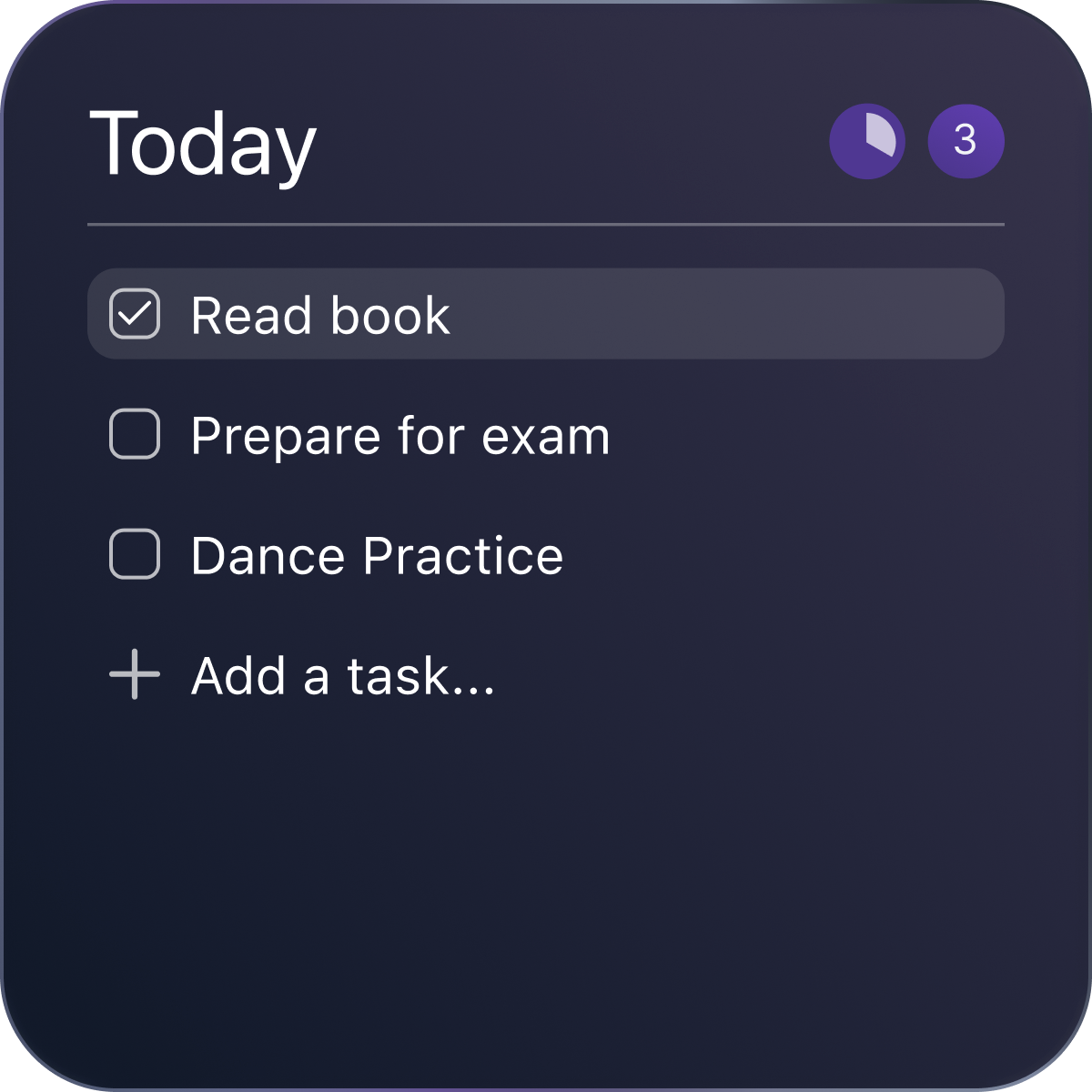Uncheck the Read book checkbox

pyautogui.click(x=135, y=314)
